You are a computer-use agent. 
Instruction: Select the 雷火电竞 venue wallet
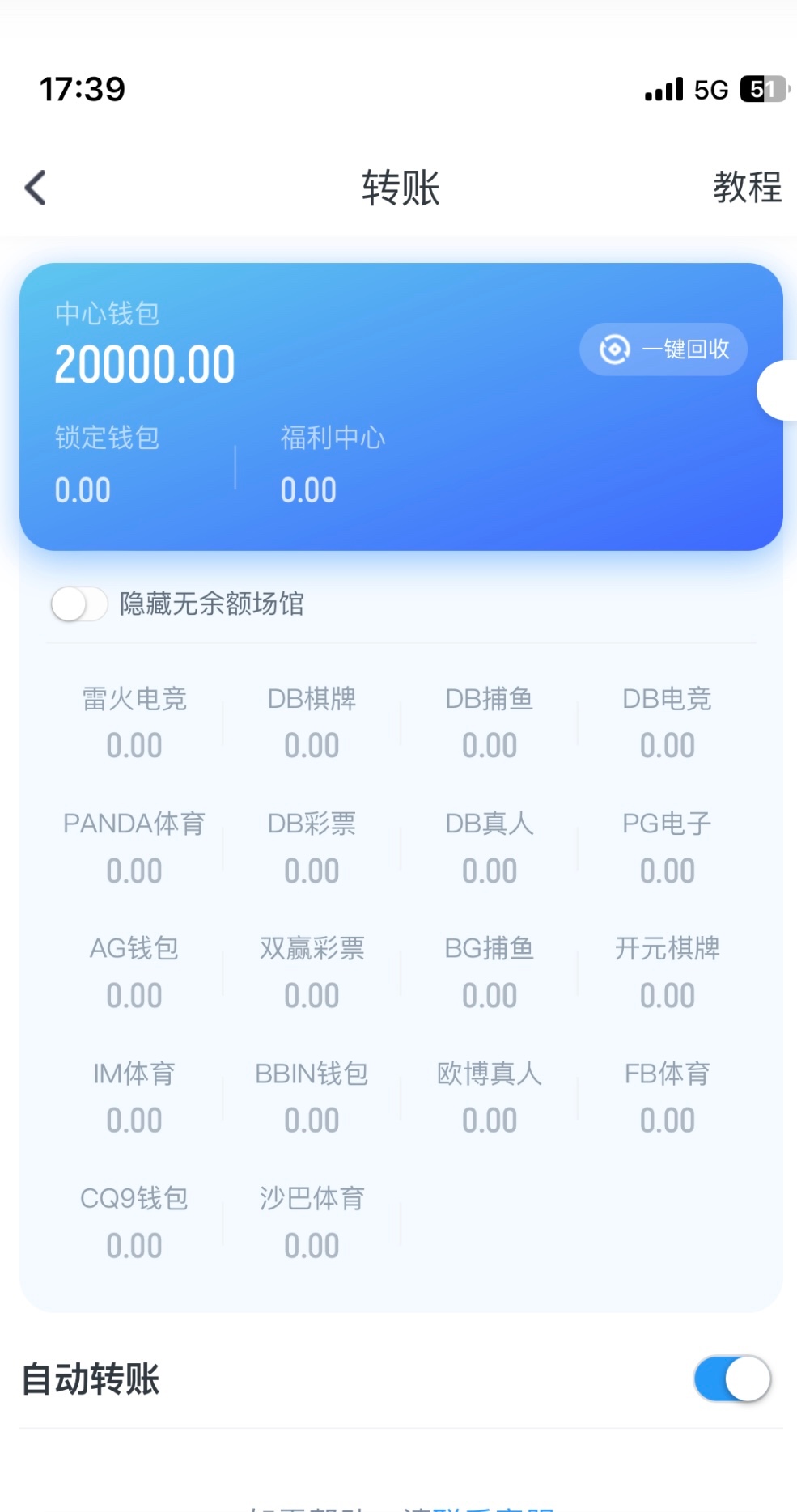(x=134, y=722)
